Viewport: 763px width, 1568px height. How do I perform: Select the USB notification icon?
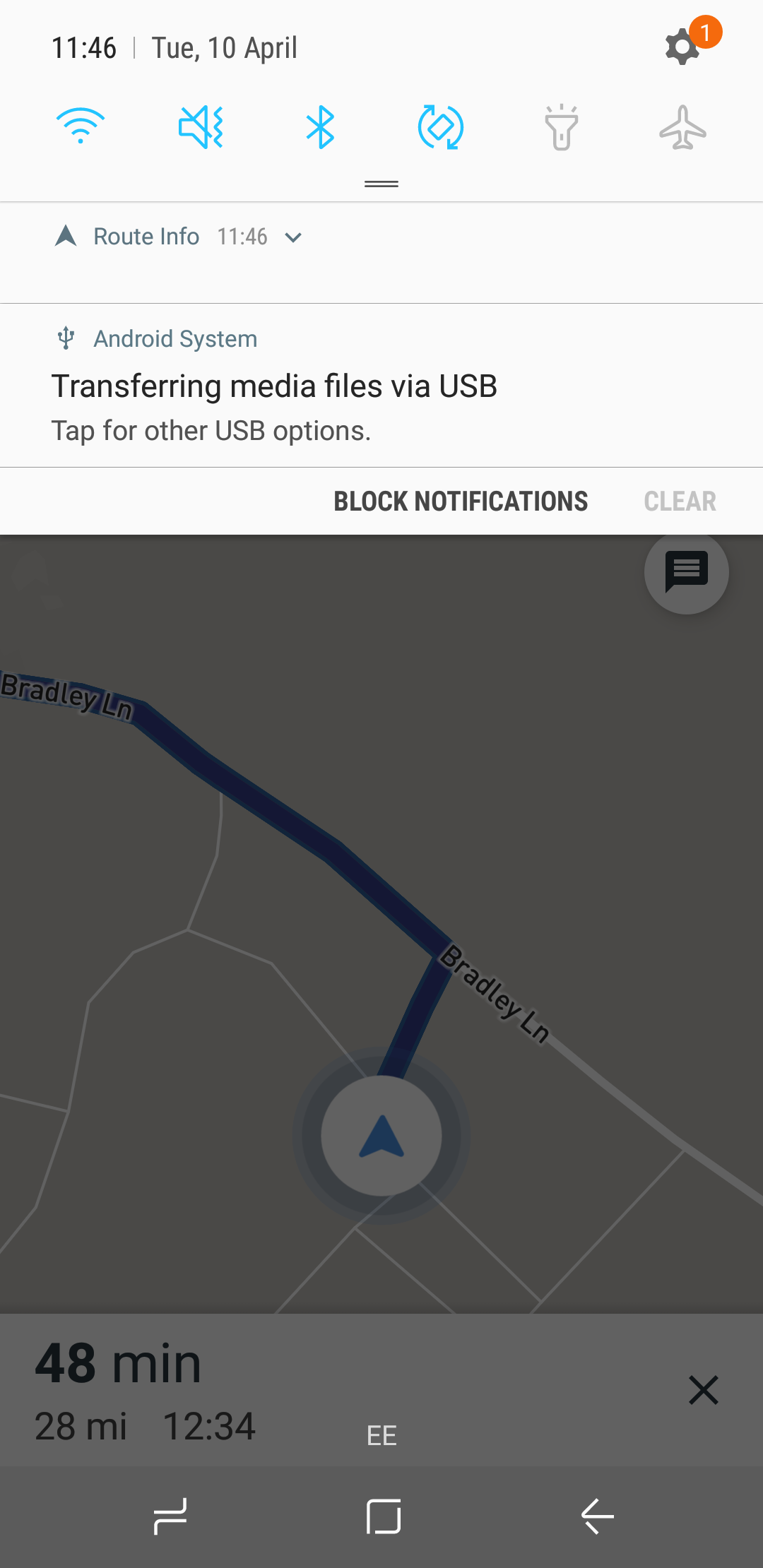pos(65,338)
